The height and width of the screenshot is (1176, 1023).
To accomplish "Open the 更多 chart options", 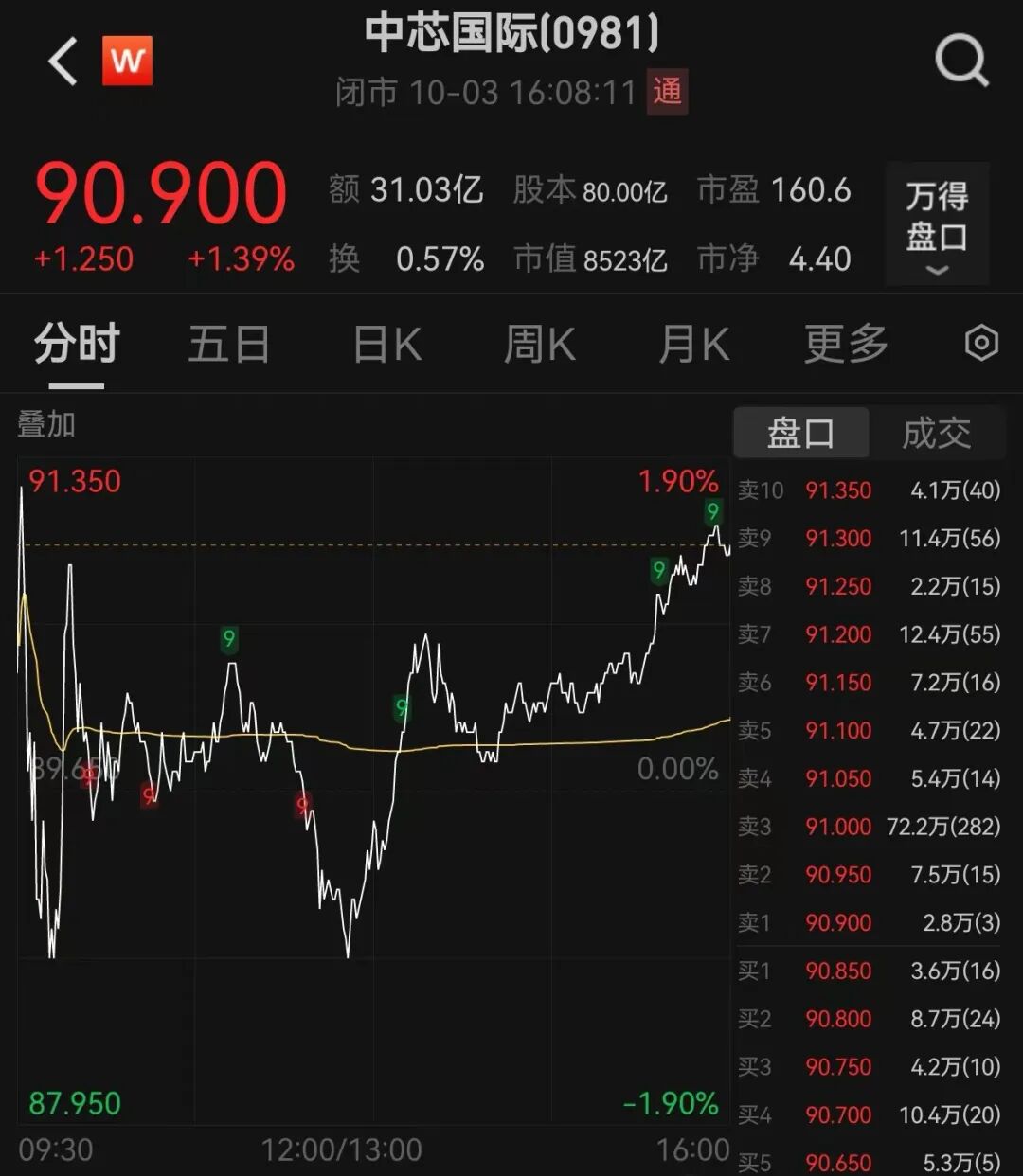I will (846, 344).
